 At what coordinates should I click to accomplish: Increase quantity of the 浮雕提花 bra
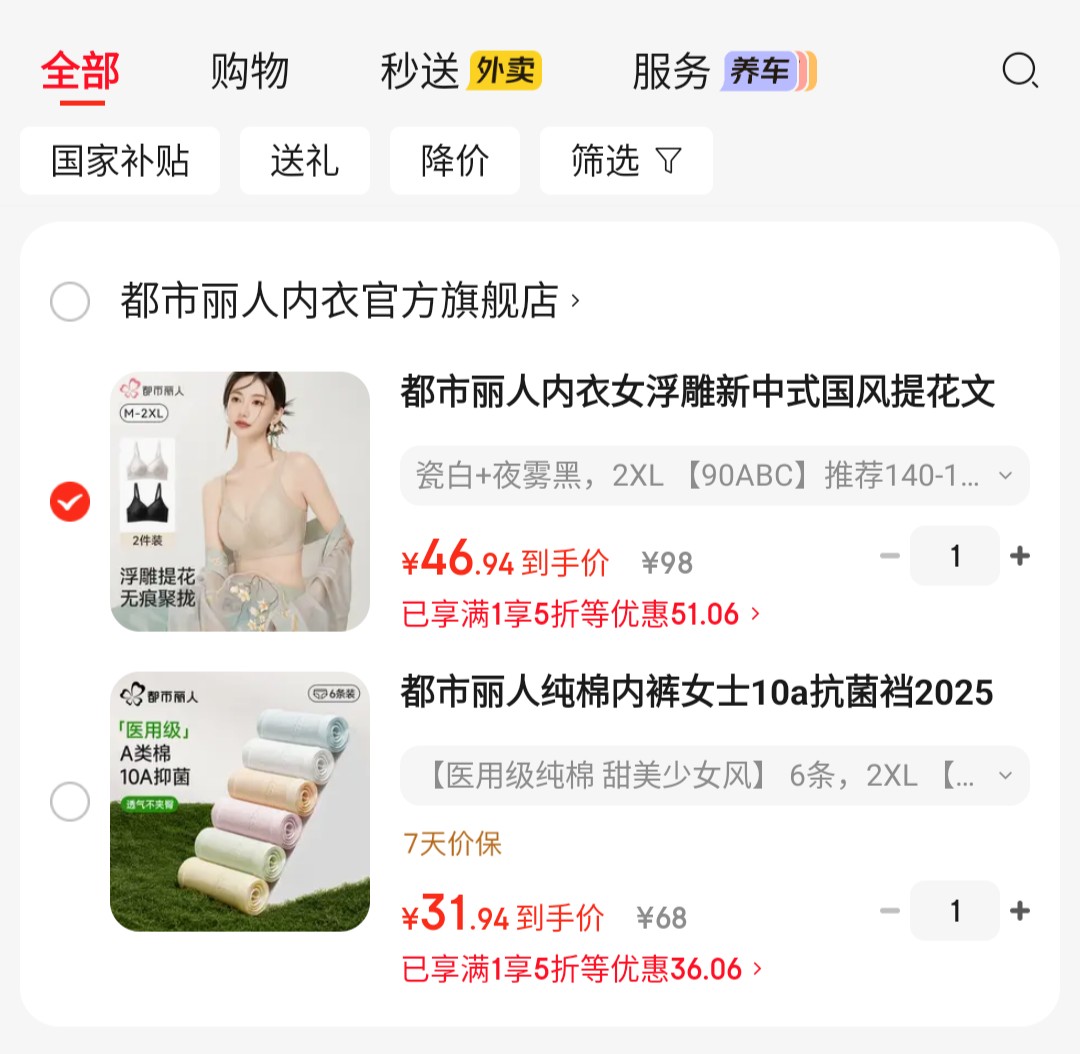pos(1019,556)
